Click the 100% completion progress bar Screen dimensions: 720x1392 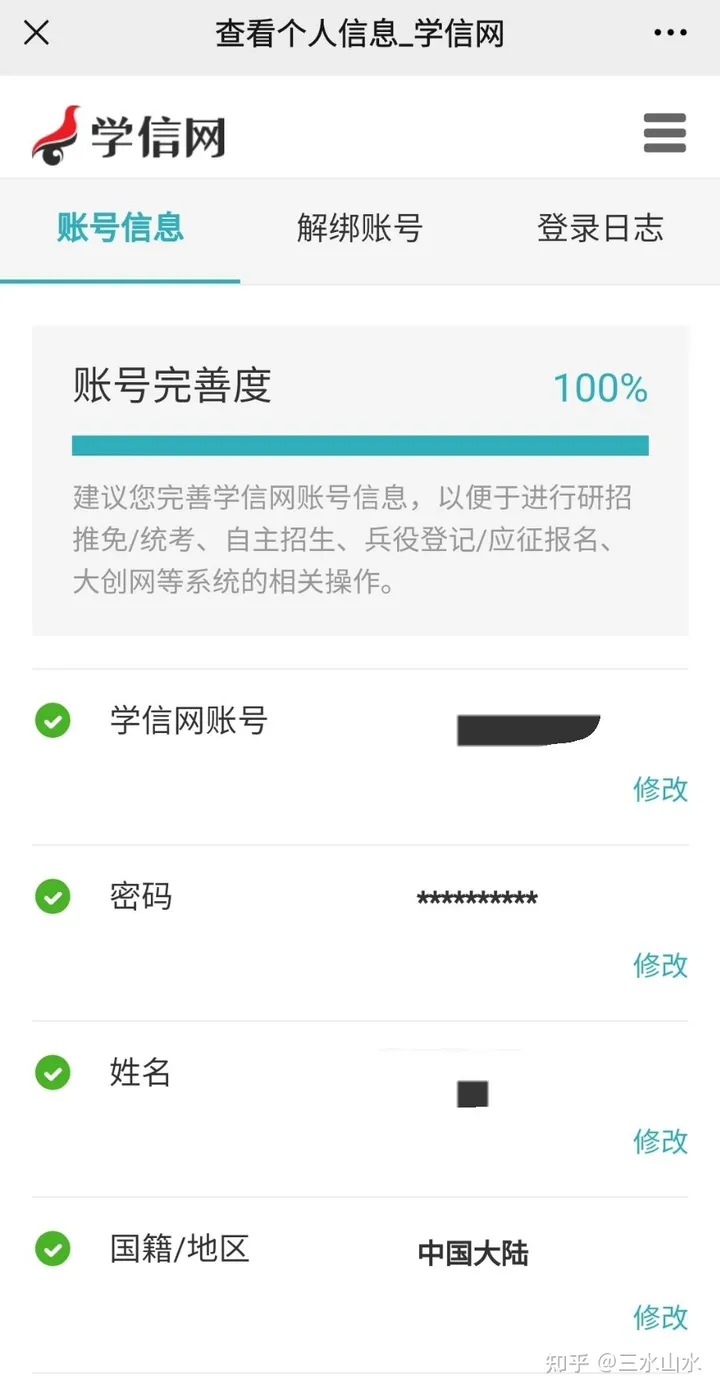(360, 443)
